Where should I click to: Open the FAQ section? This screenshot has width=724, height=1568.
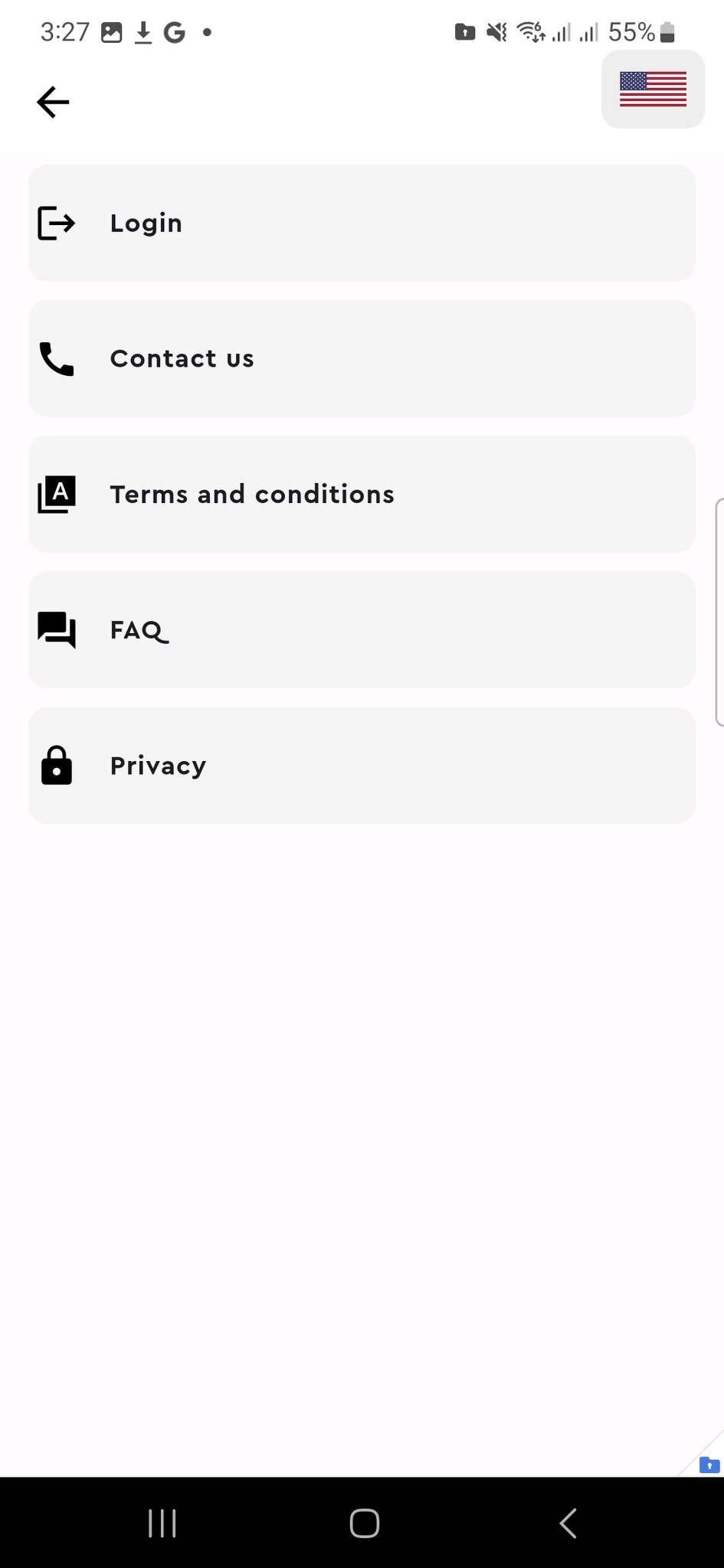362,629
